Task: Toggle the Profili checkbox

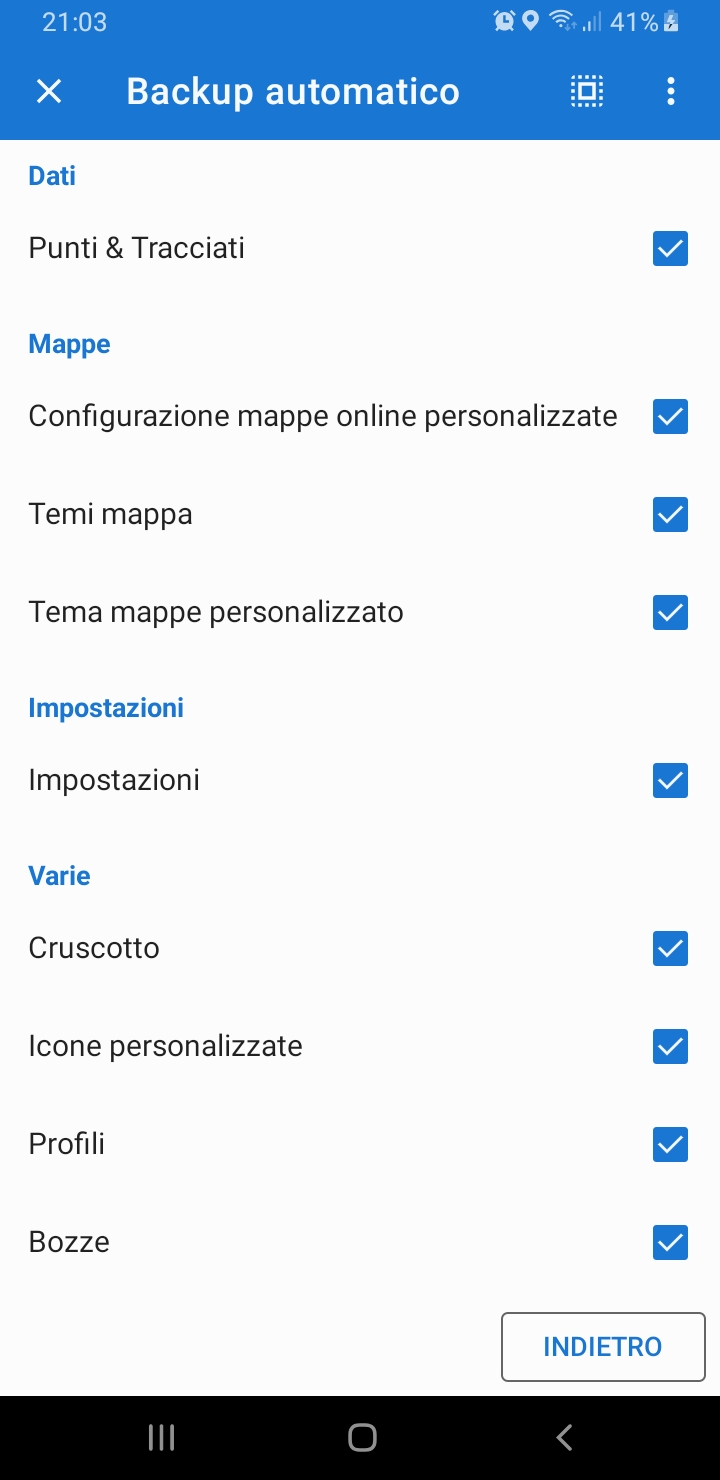Action: (670, 1144)
